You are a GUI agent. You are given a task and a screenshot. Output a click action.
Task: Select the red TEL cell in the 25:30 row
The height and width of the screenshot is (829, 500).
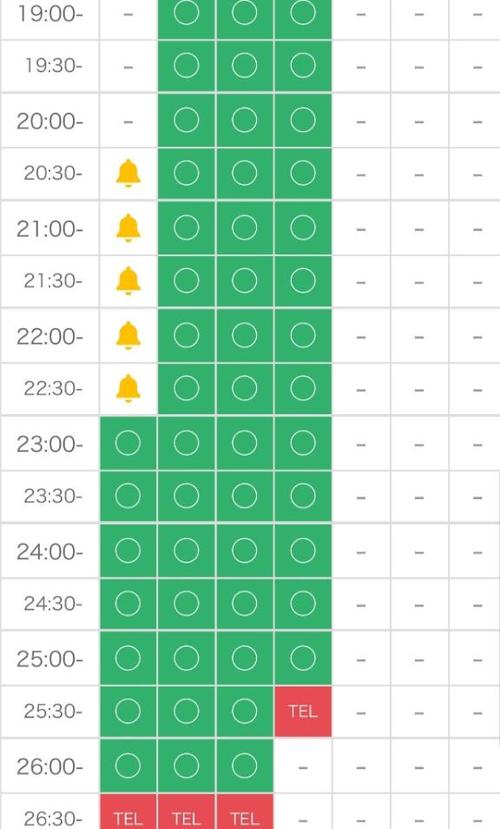pos(303,711)
